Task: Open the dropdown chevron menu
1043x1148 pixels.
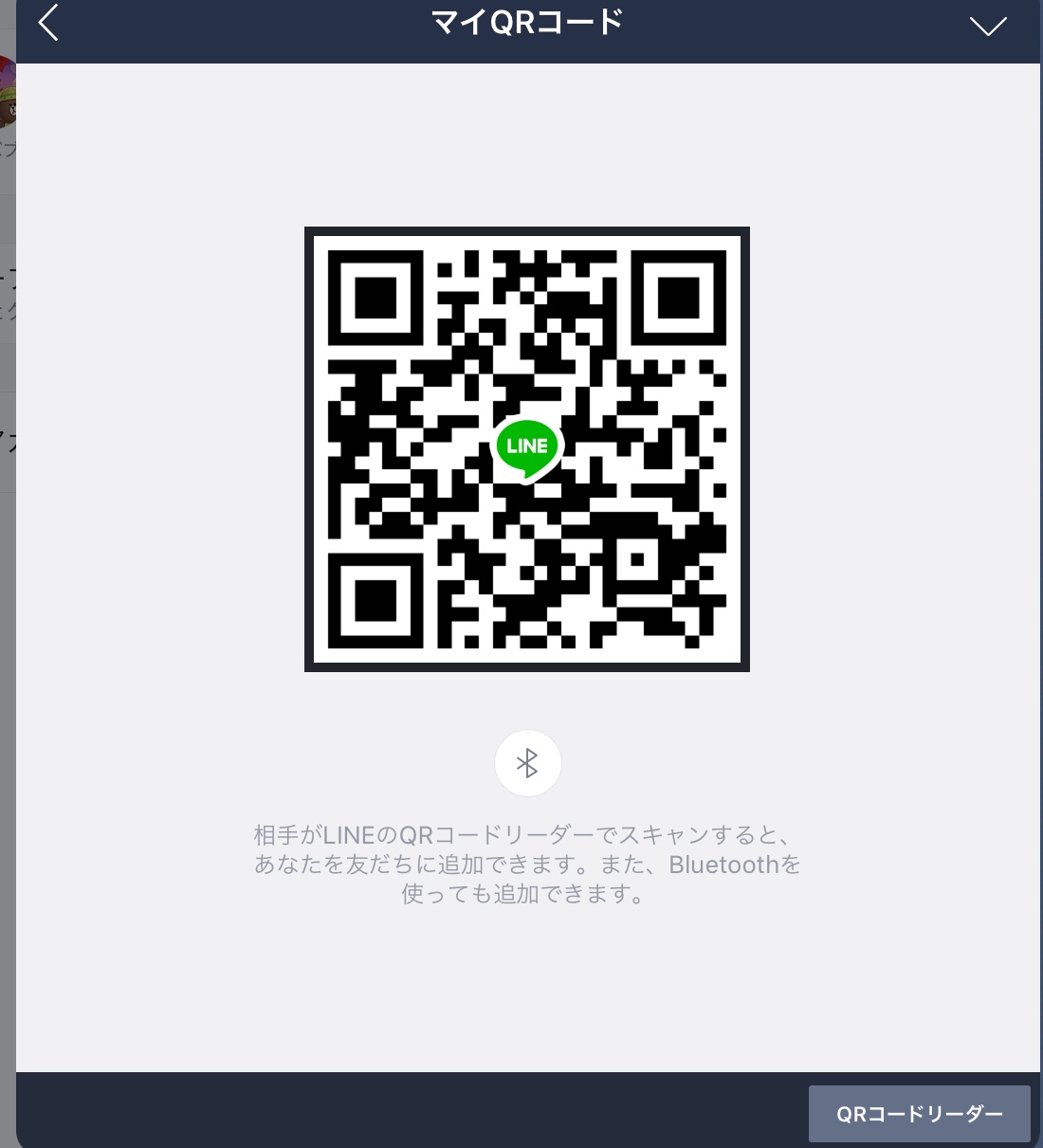Action: pos(988,26)
